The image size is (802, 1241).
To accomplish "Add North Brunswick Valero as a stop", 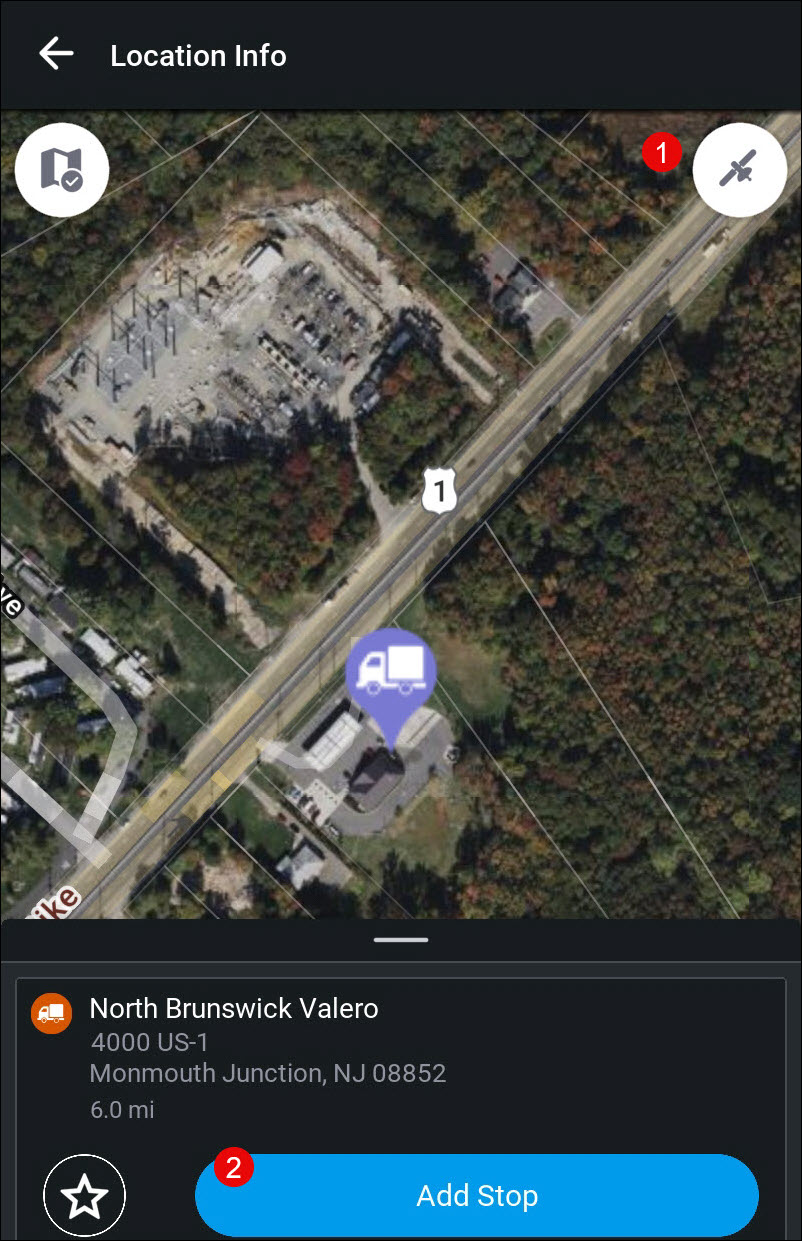I will tap(477, 1195).
